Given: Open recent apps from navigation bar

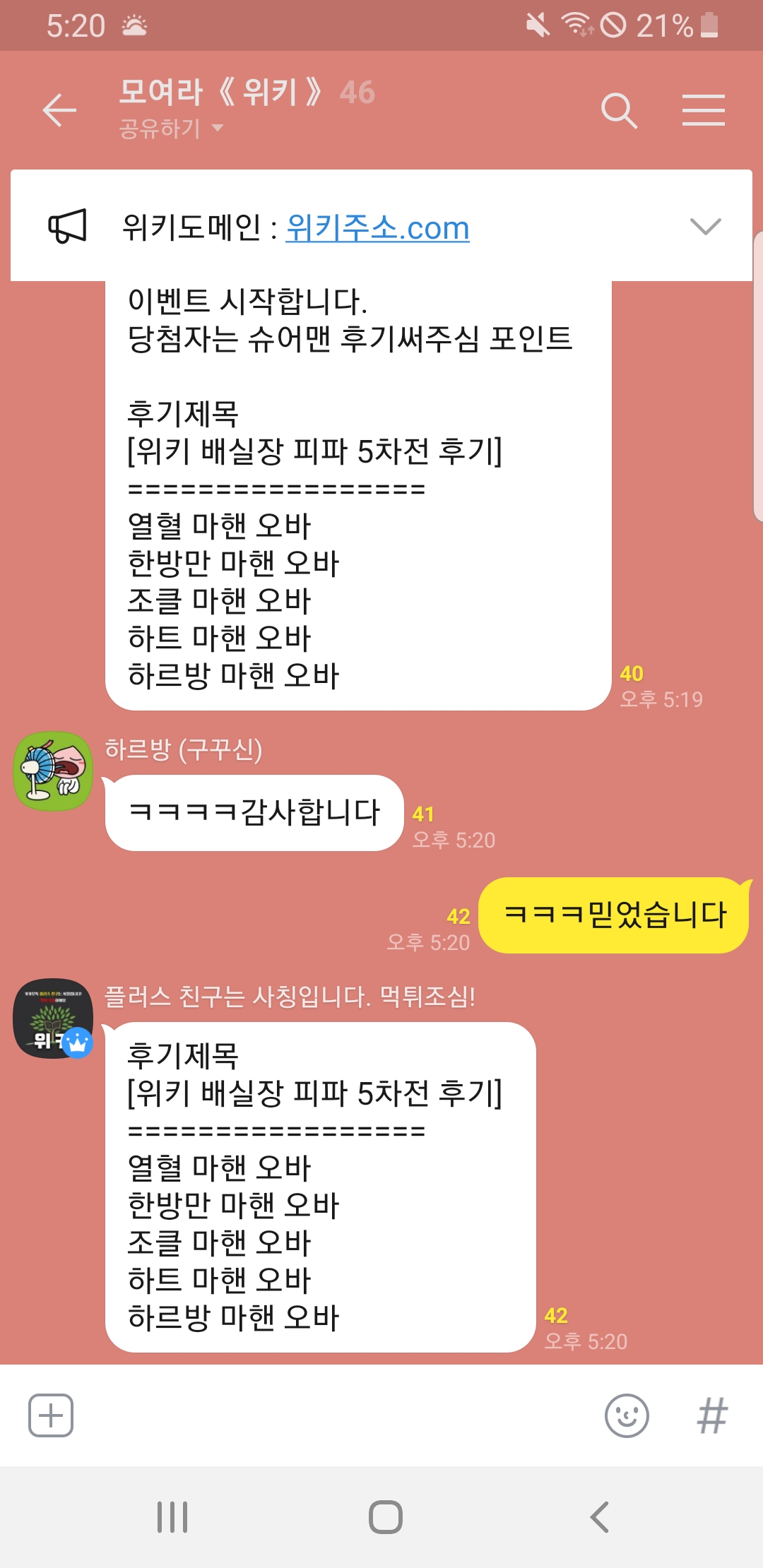Looking at the screenshot, I should (172, 1516).
